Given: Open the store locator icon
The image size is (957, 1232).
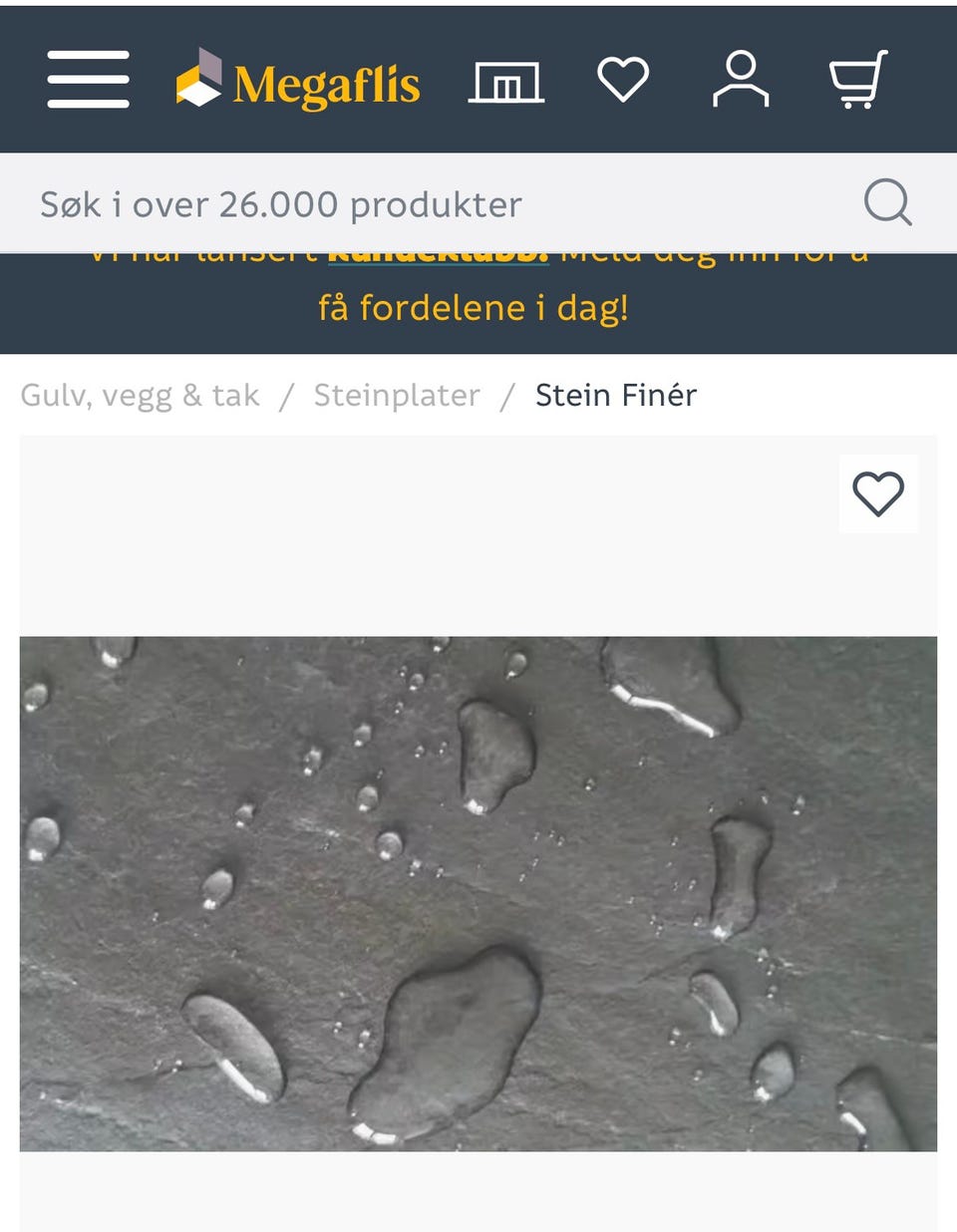Looking at the screenshot, I should pyautogui.click(x=506, y=81).
